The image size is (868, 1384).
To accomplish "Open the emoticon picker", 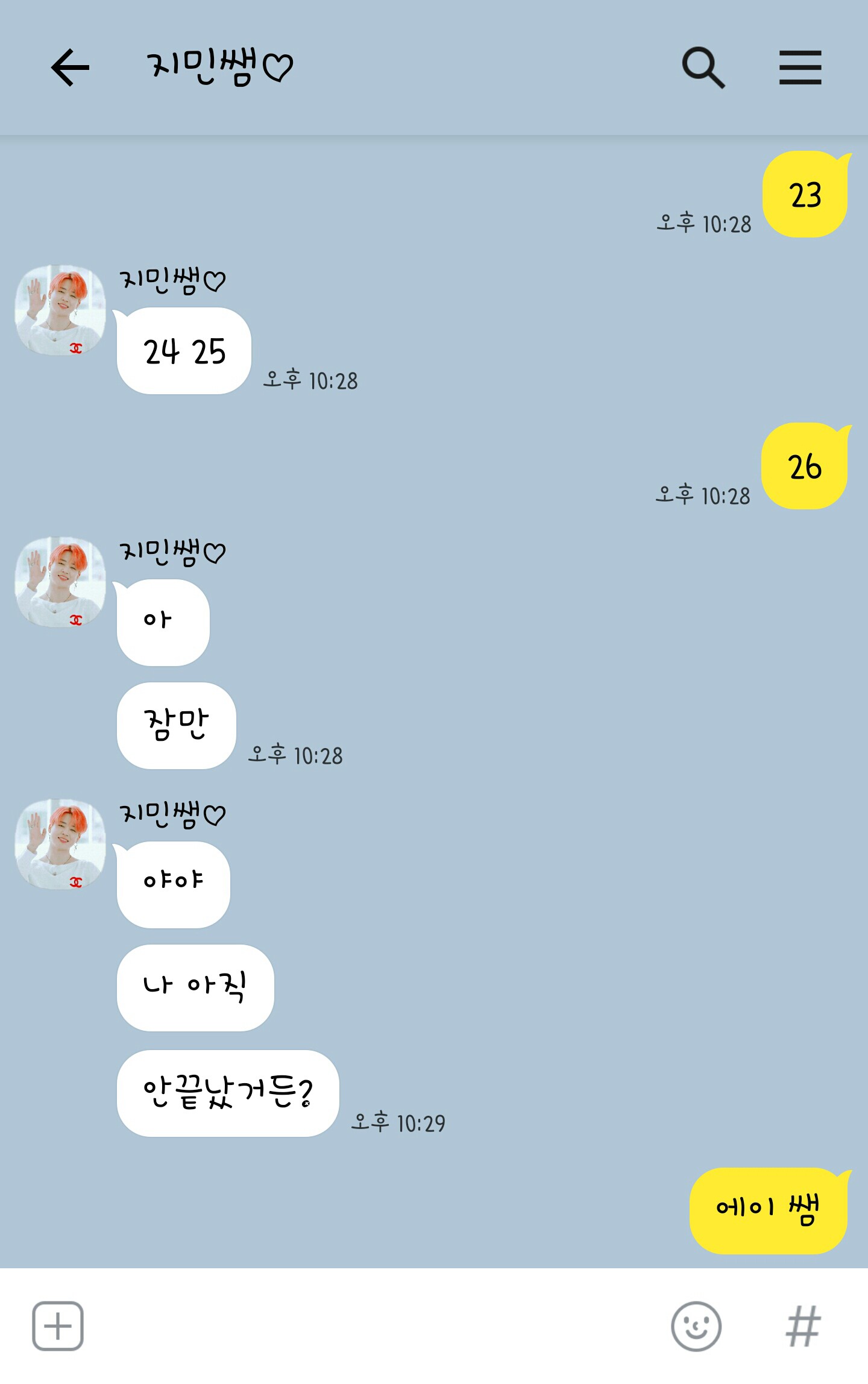I will click(696, 1326).
